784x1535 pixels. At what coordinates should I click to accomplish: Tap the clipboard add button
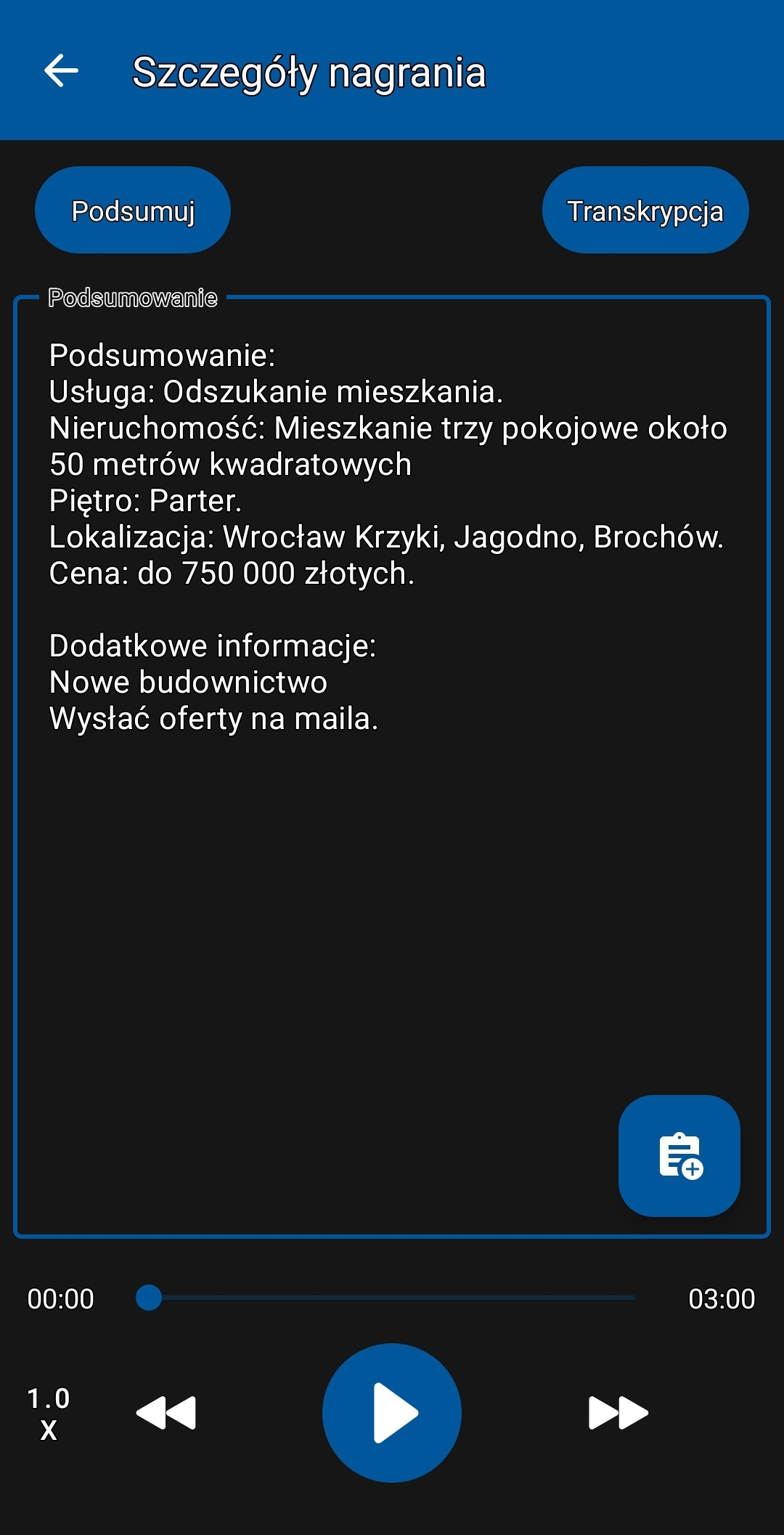(679, 1155)
